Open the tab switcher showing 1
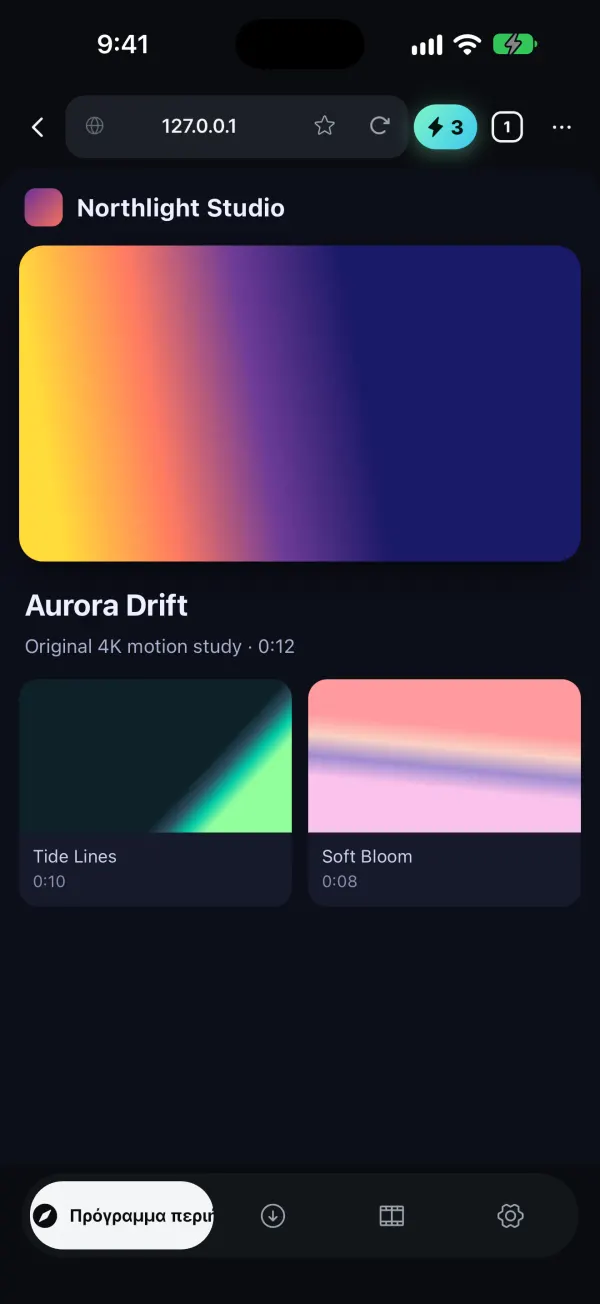The height and width of the screenshot is (1304, 600). (x=507, y=127)
